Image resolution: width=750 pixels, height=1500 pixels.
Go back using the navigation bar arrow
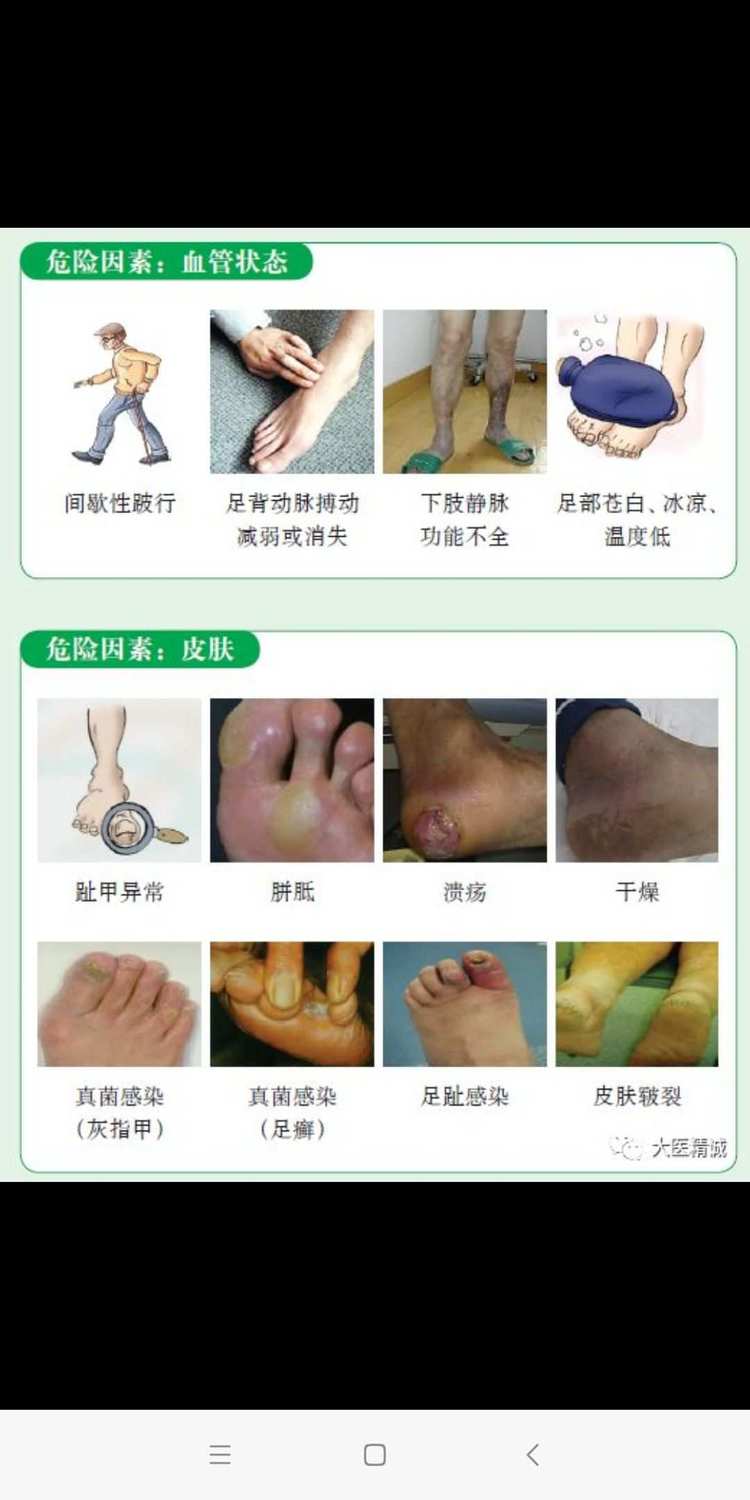click(x=532, y=1455)
